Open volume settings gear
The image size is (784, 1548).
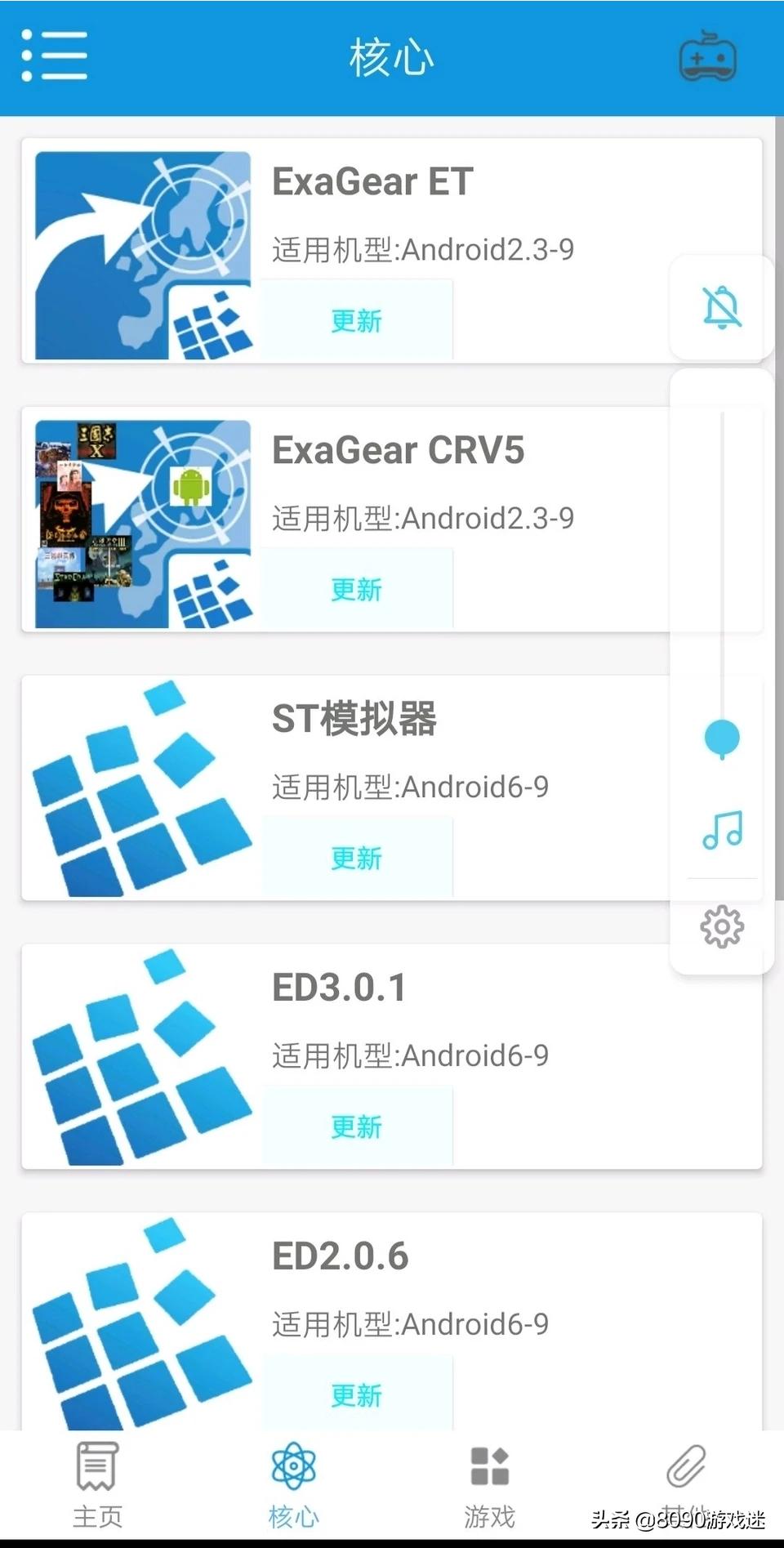(x=722, y=926)
